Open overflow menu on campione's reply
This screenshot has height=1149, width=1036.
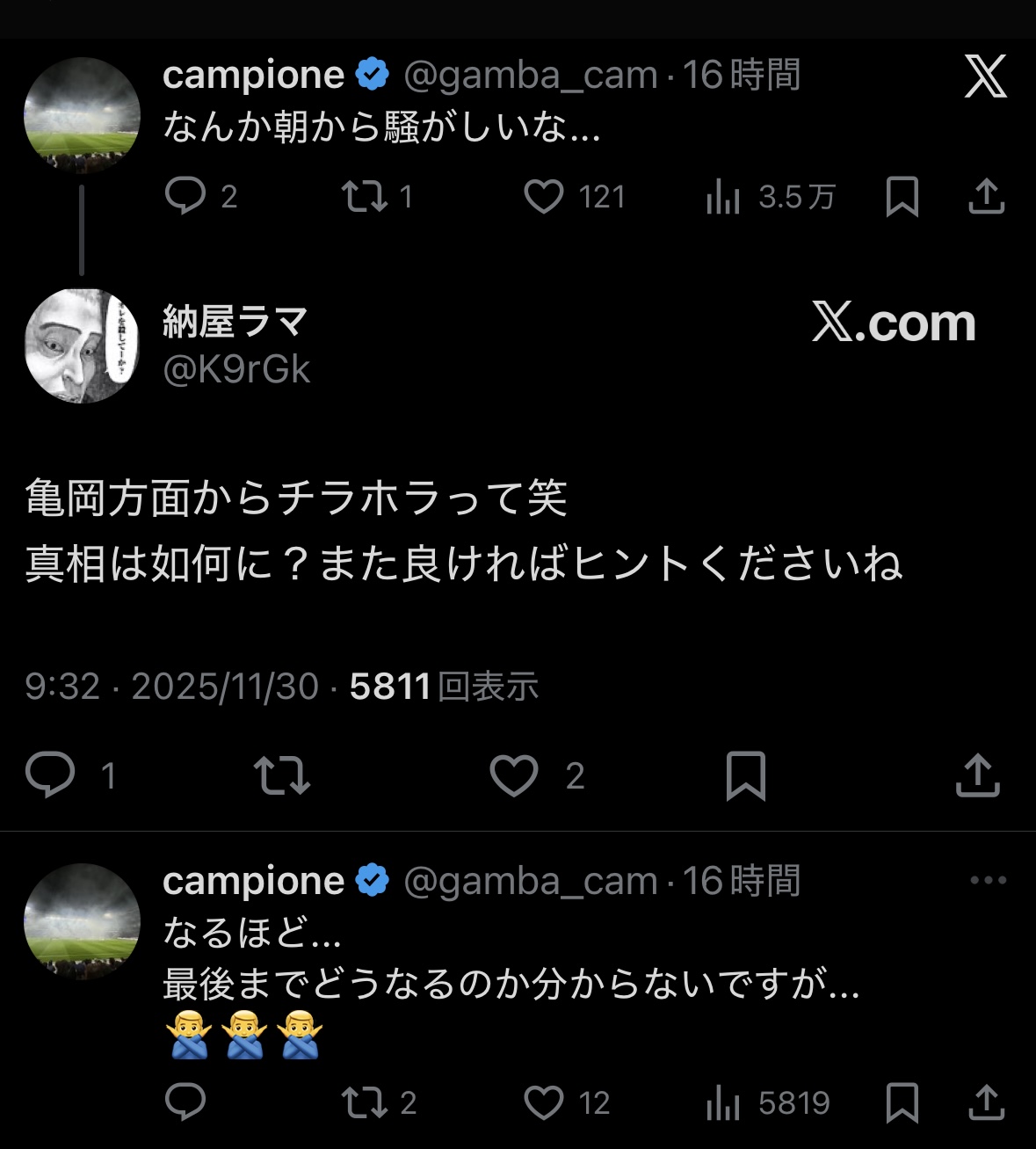click(988, 880)
